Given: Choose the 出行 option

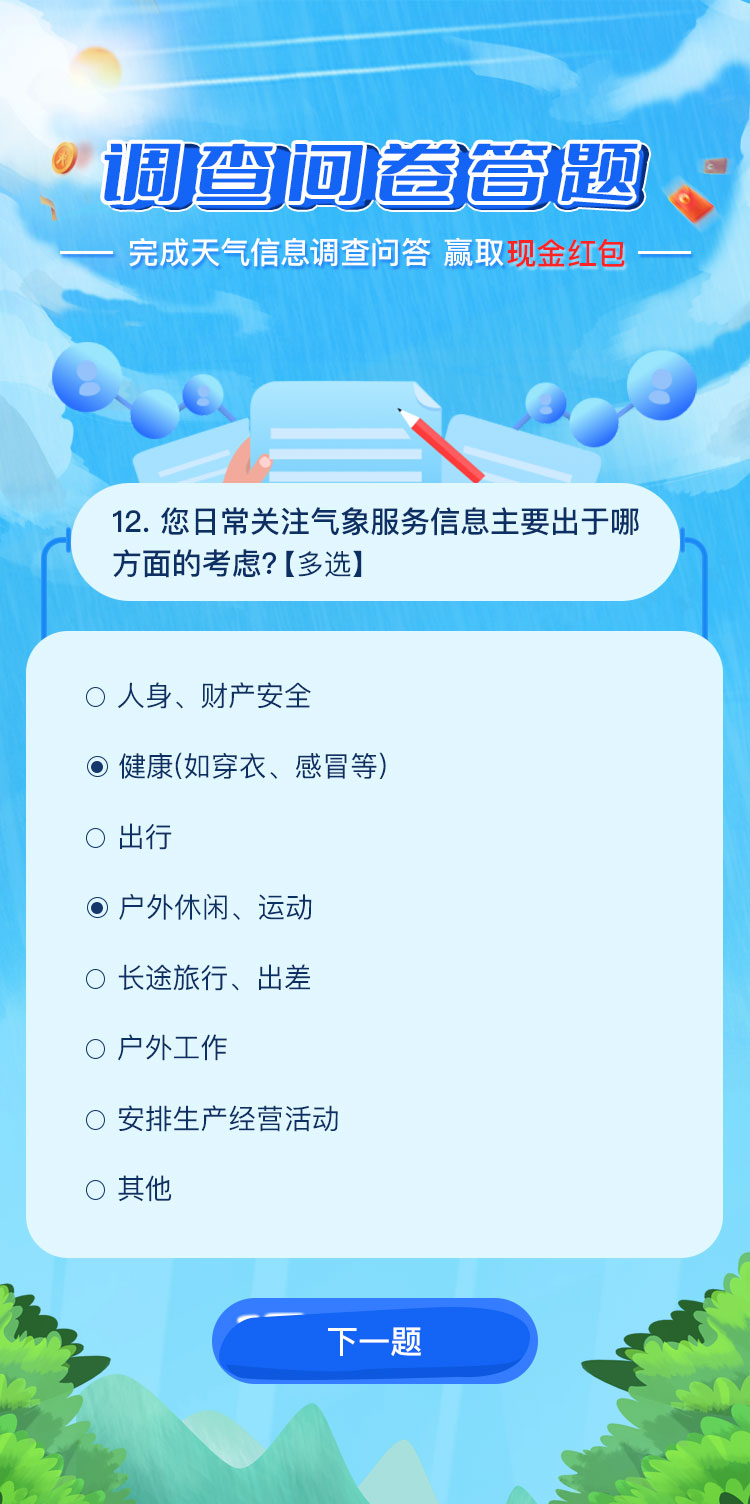Looking at the screenshot, I should (x=96, y=838).
